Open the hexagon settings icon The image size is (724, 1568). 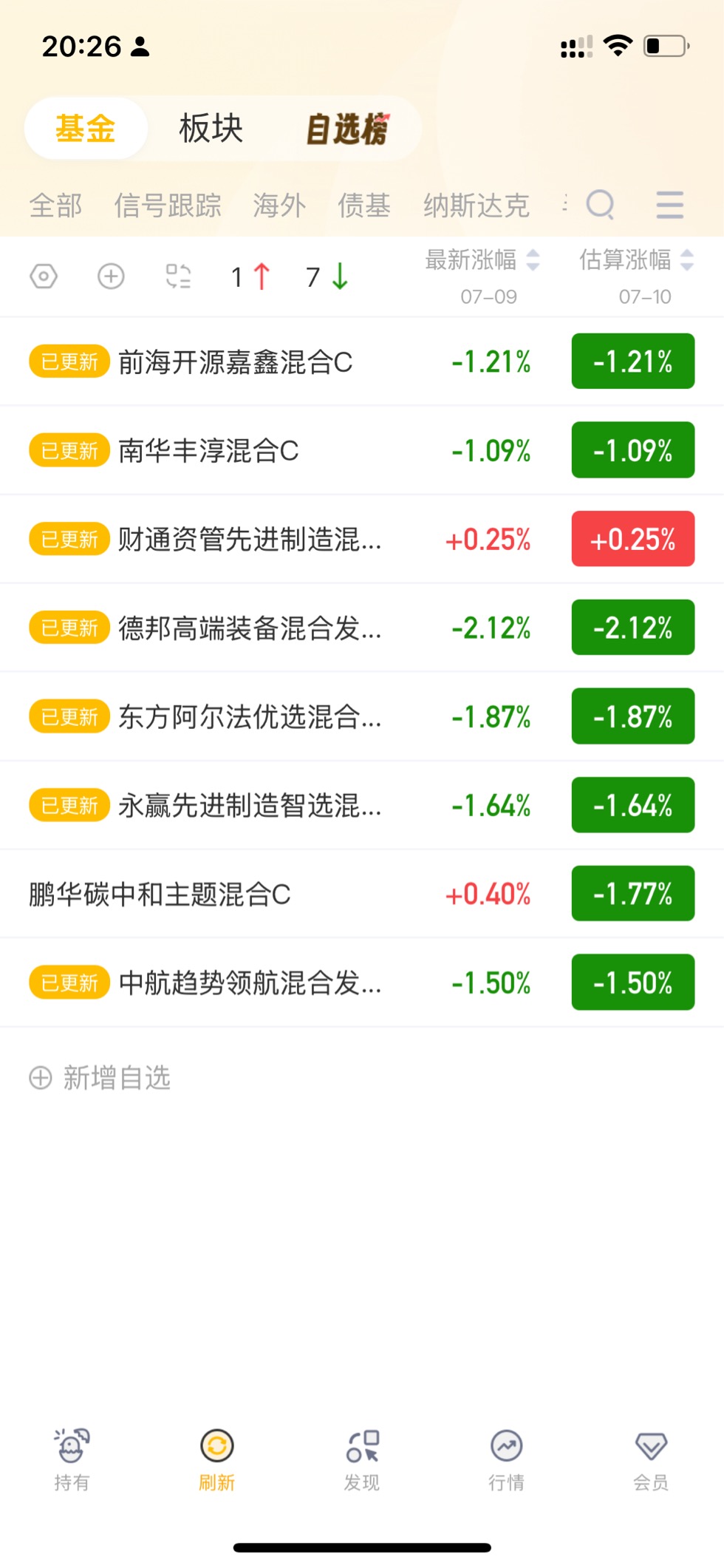[x=44, y=276]
